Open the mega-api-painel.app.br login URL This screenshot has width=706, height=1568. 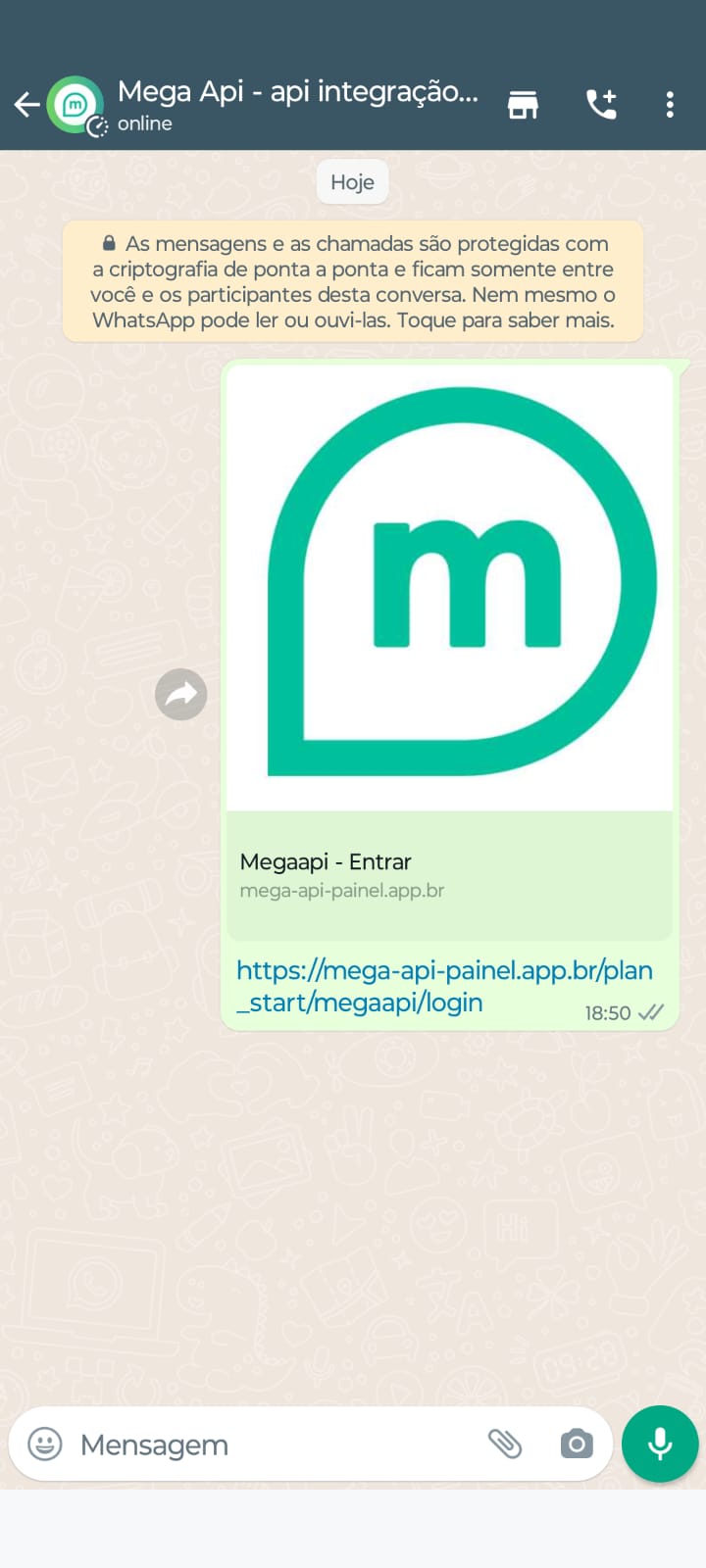coord(443,986)
